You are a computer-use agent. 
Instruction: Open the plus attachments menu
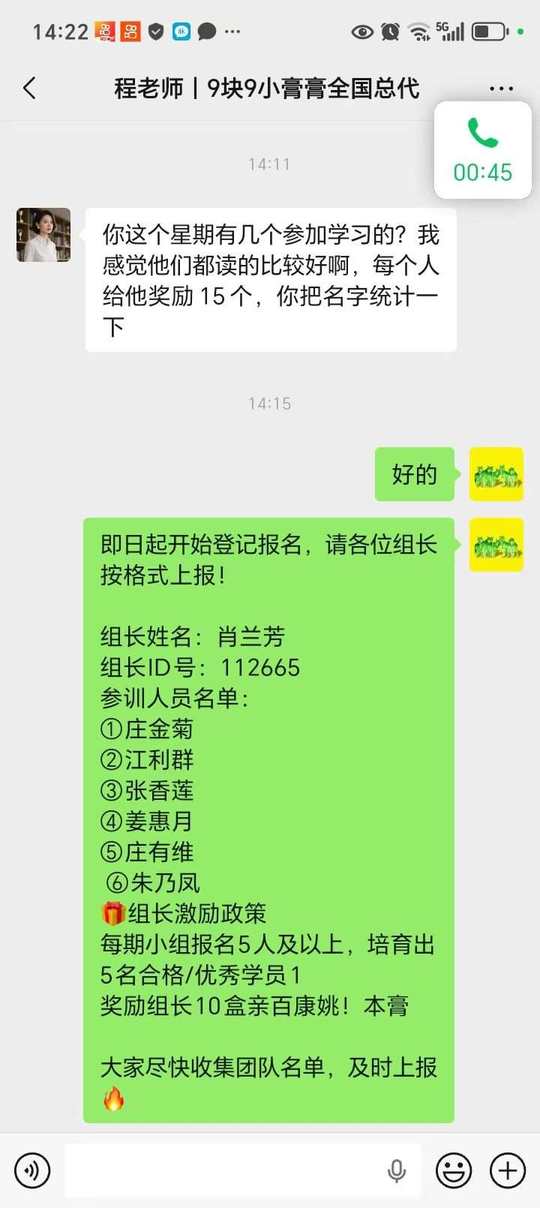(x=508, y=1170)
